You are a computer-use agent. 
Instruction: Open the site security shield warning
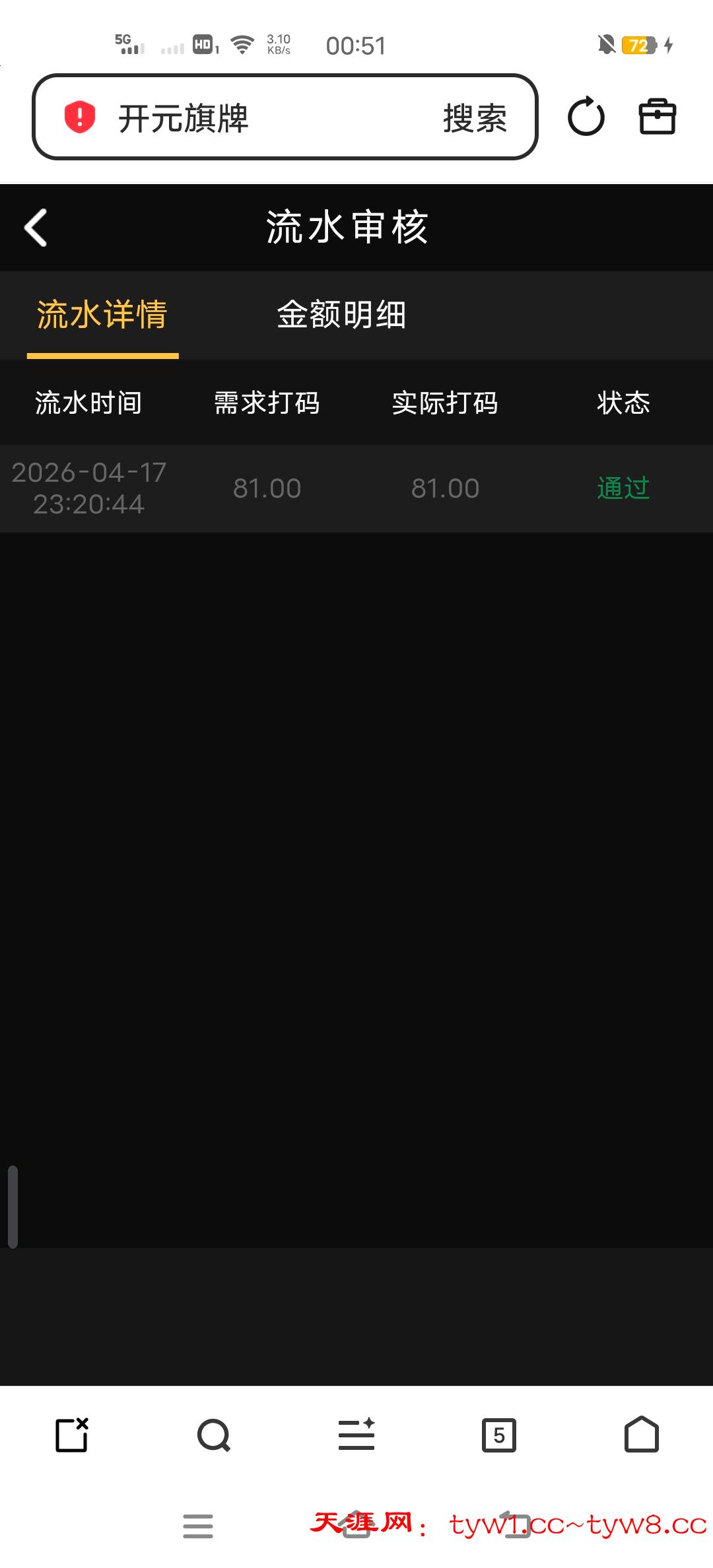click(80, 117)
